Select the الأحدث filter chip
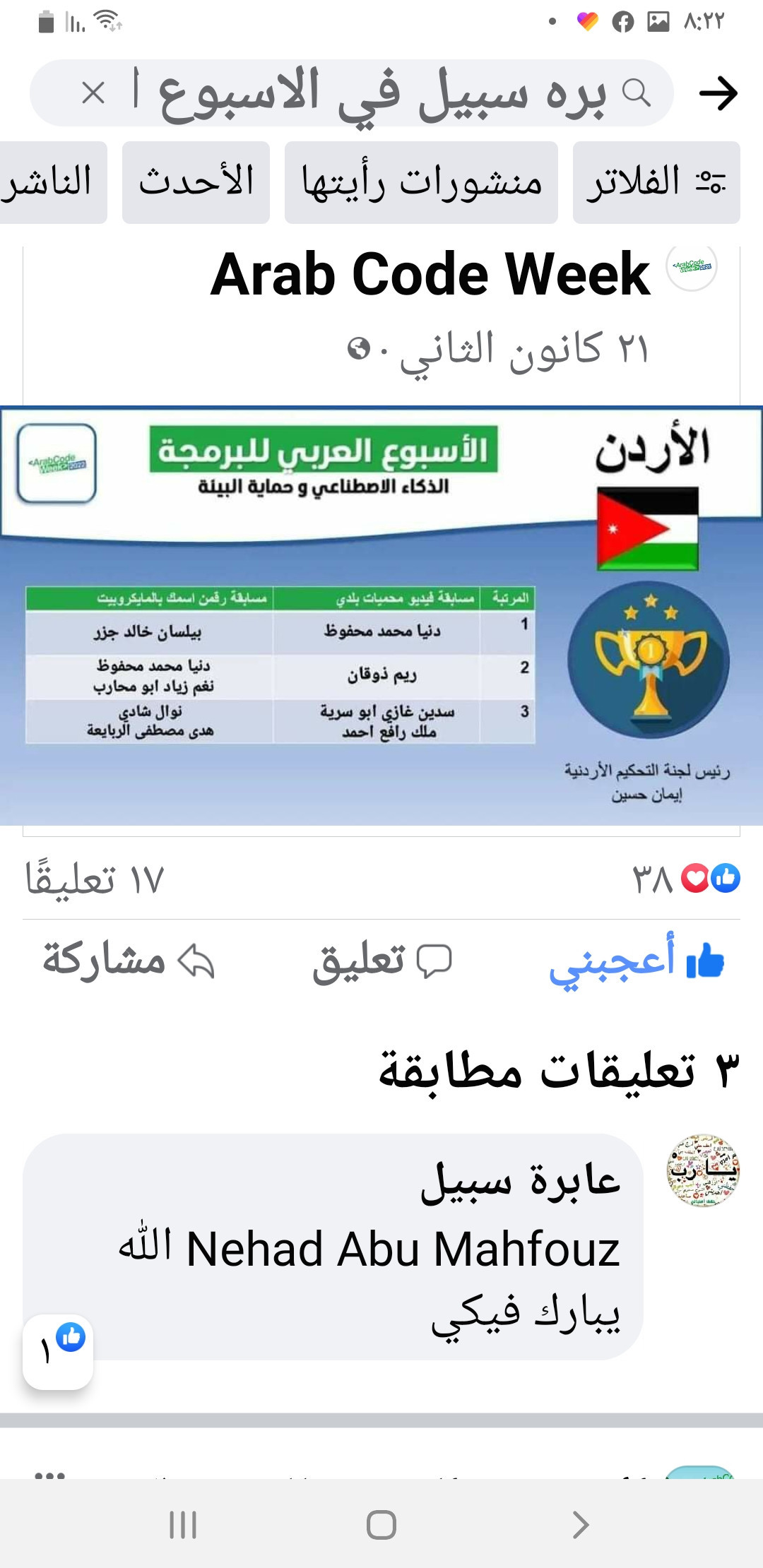Viewport: 763px width, 1568px height. [196, 182]
